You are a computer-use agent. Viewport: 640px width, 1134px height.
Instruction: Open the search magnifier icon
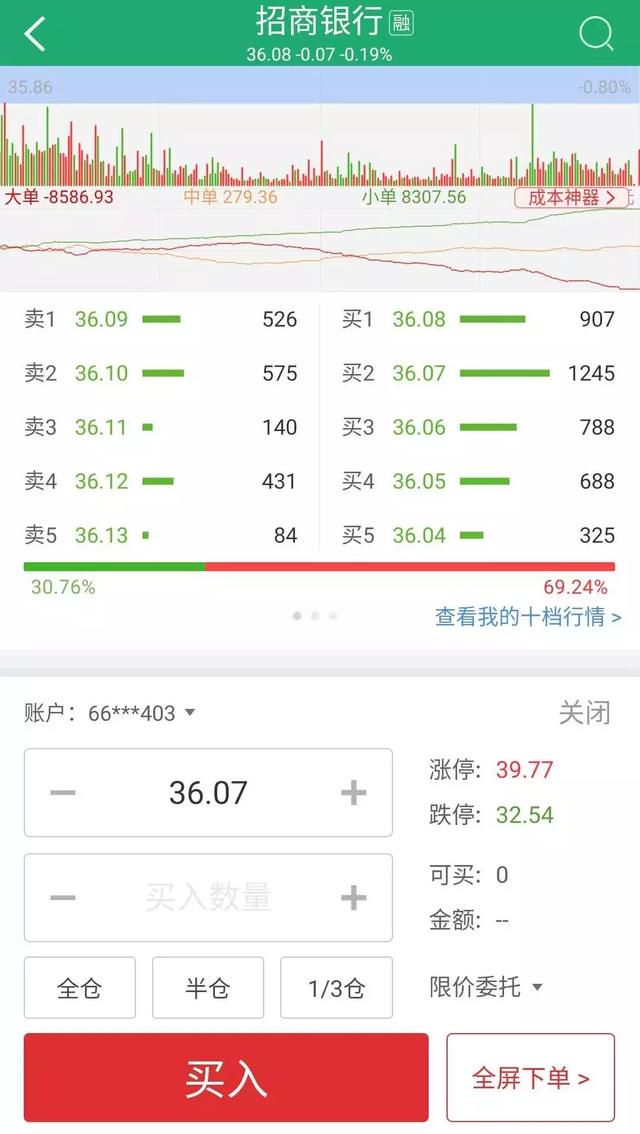tap(596, 33)
